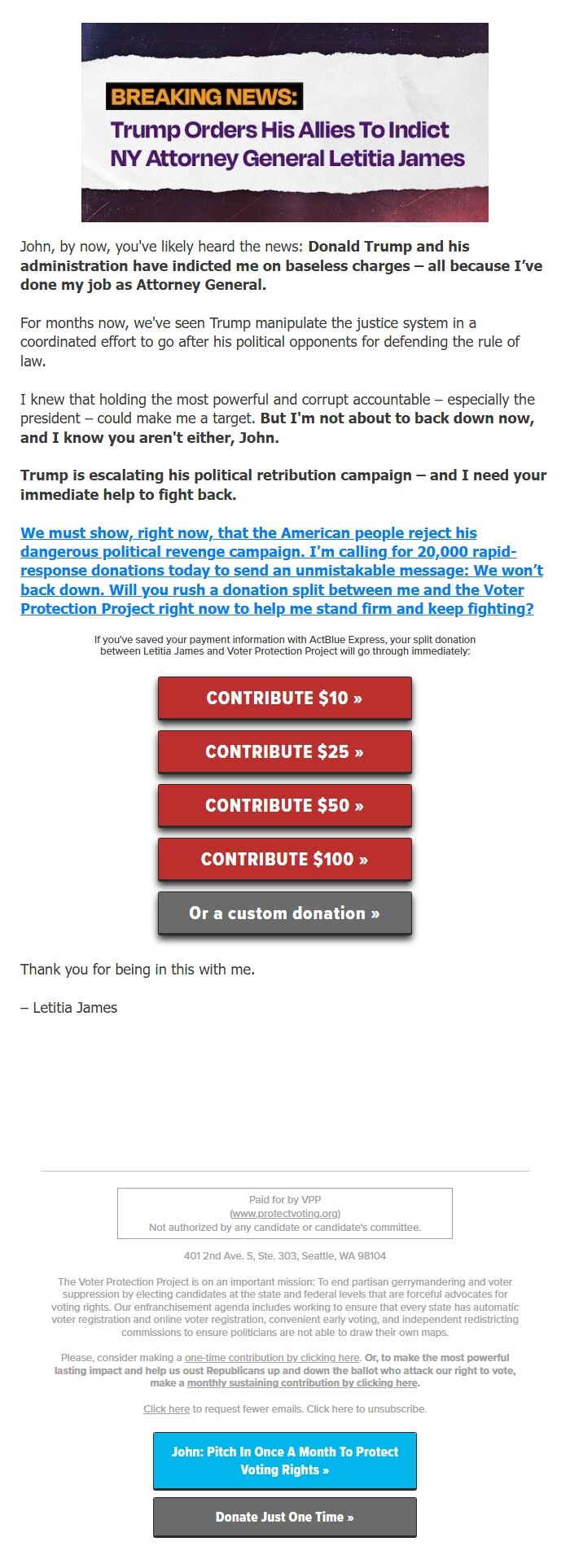
Task: Open the Breaking News banner image
Action: [x=284, y=122]
